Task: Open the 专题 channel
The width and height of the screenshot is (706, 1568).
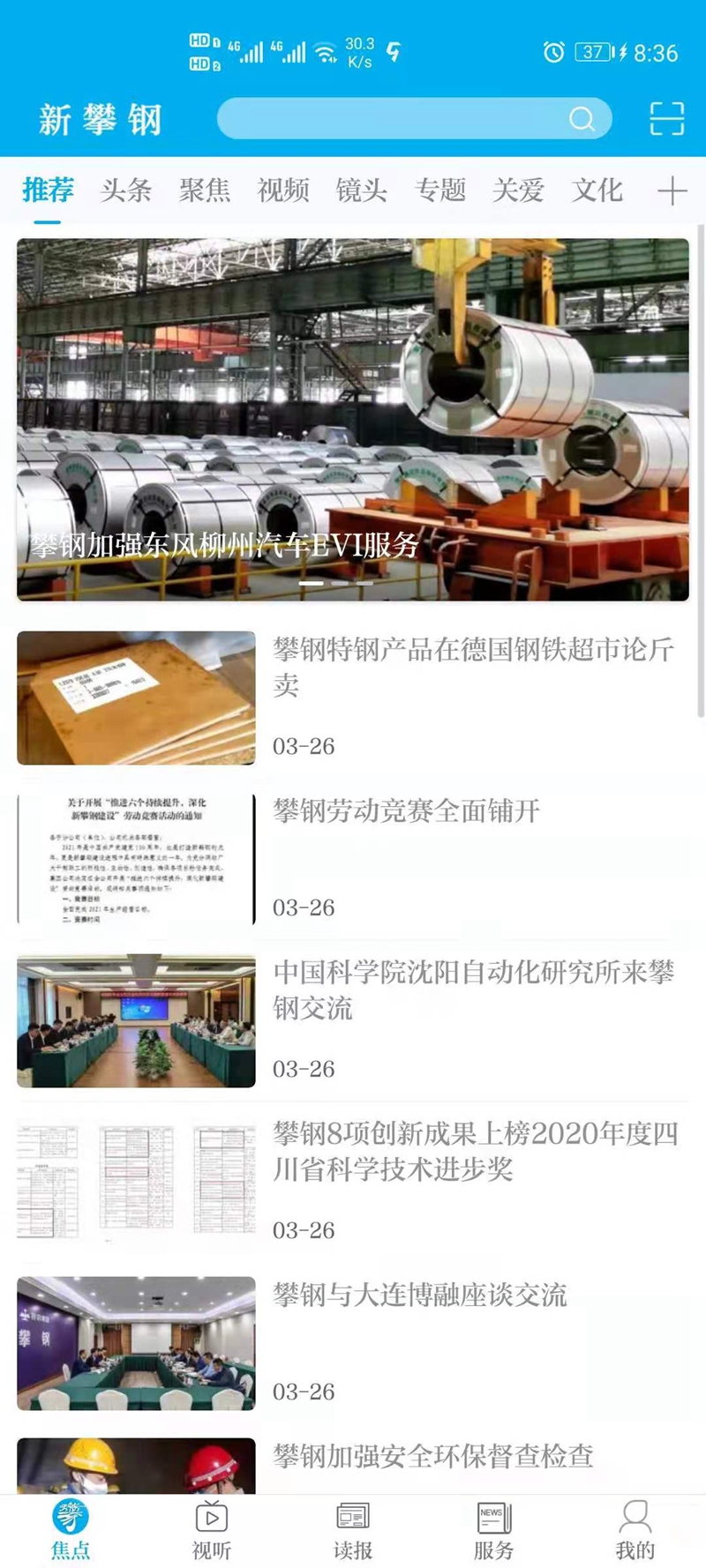Action: coord(441,190)
